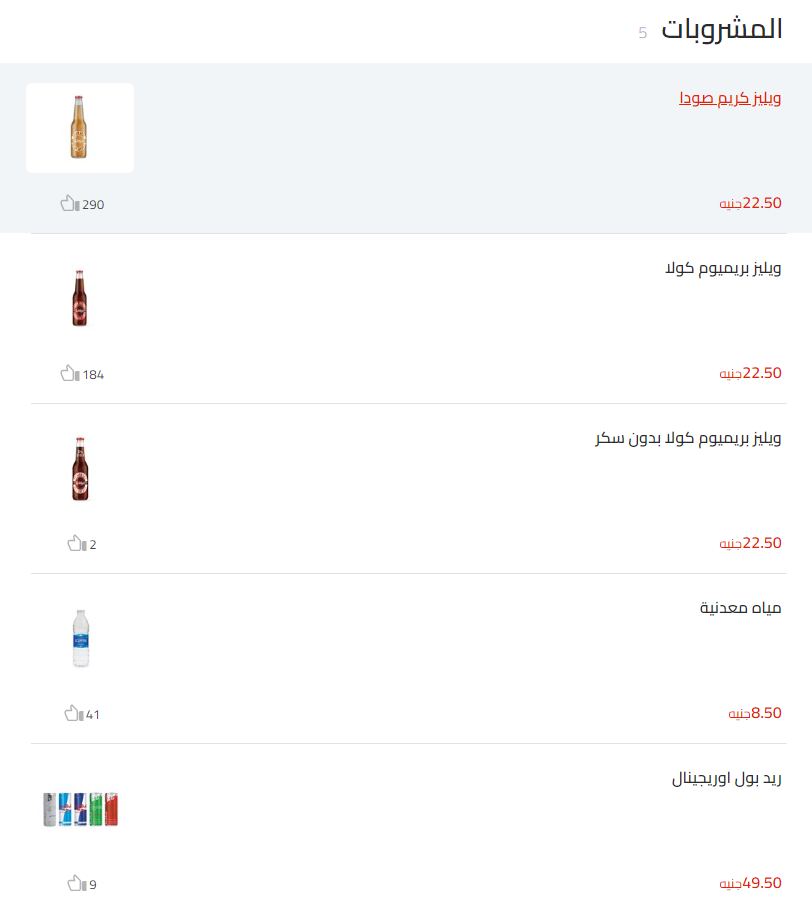
Task: Click the Red Bull cans thumbnail
Action: tap(79, 808)
